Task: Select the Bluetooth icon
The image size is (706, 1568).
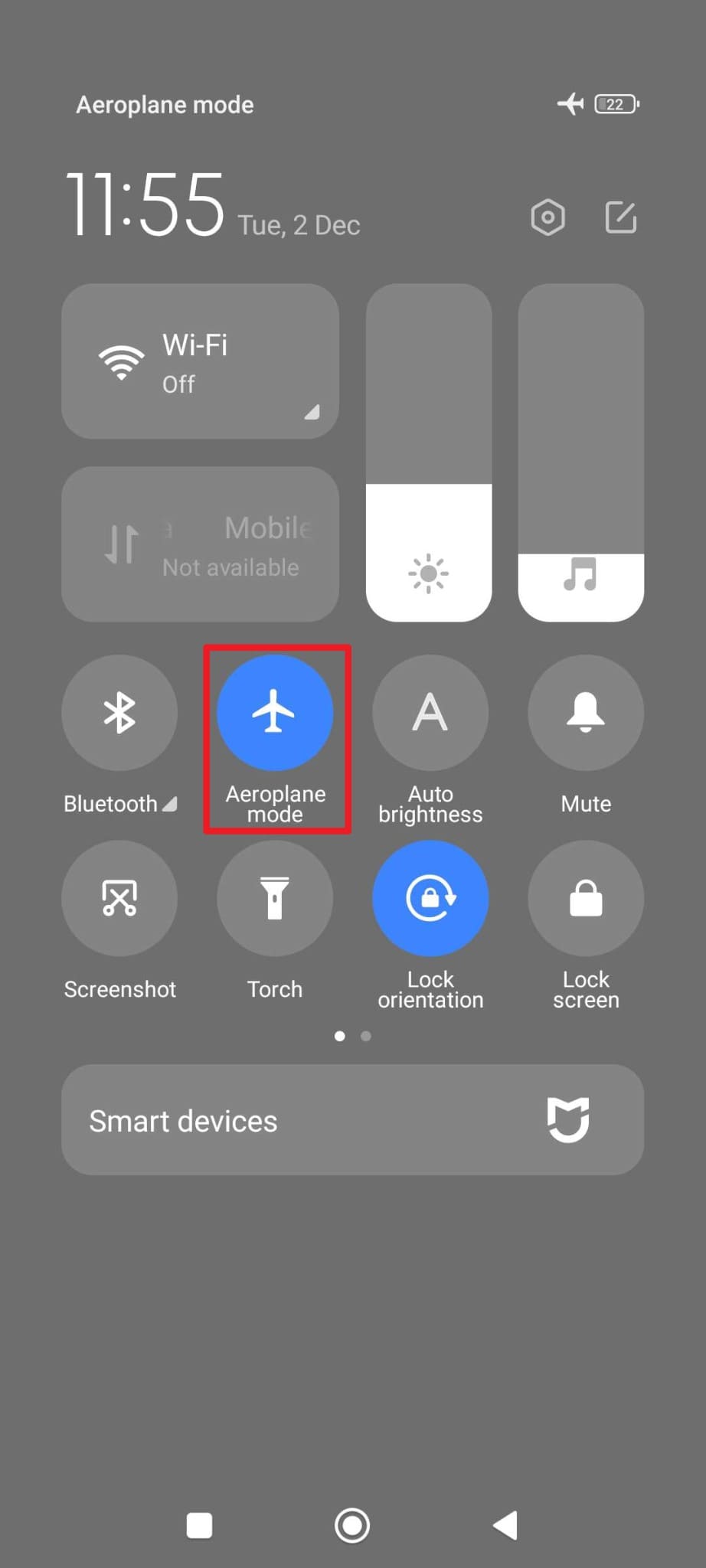Action: (119, 713)
